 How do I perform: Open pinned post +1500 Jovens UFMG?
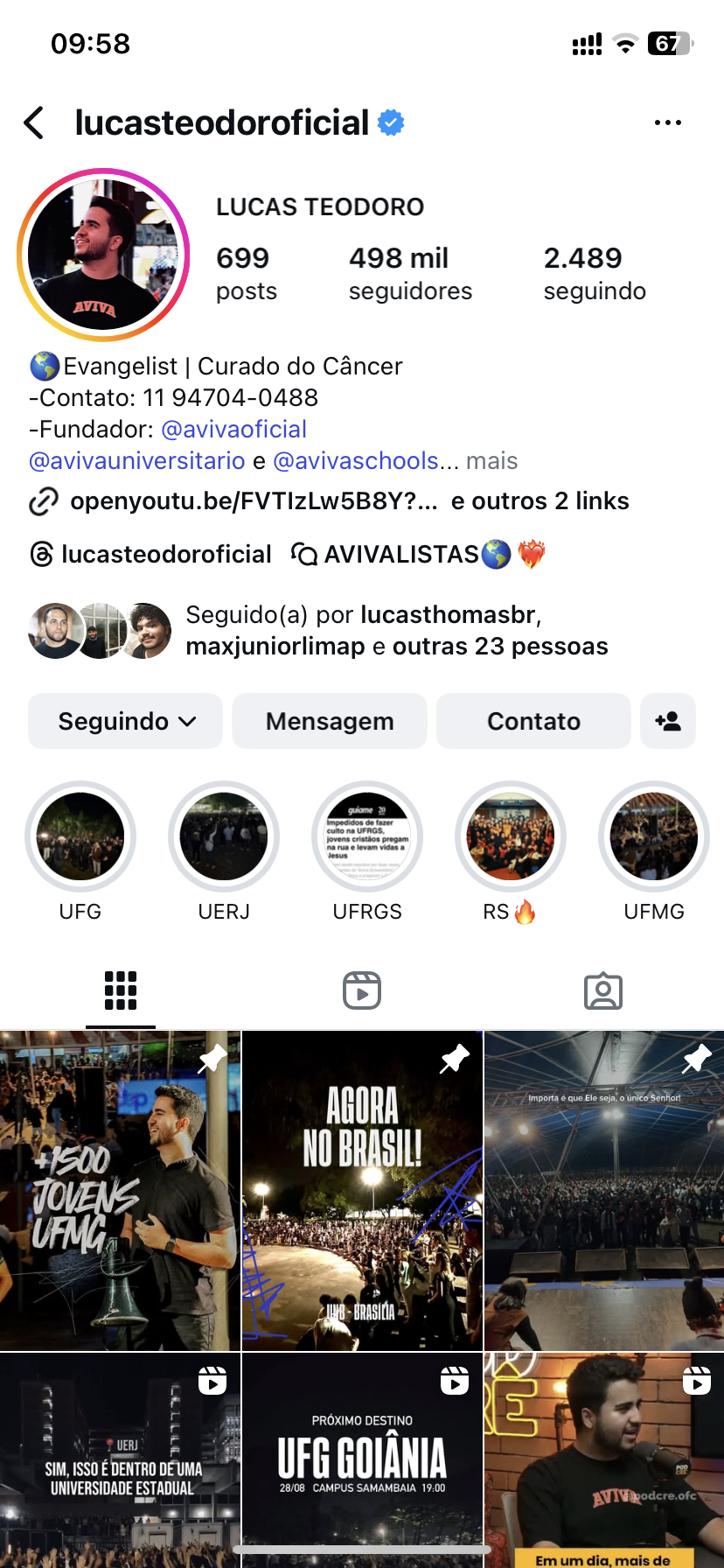click(x=120, y=1190)
